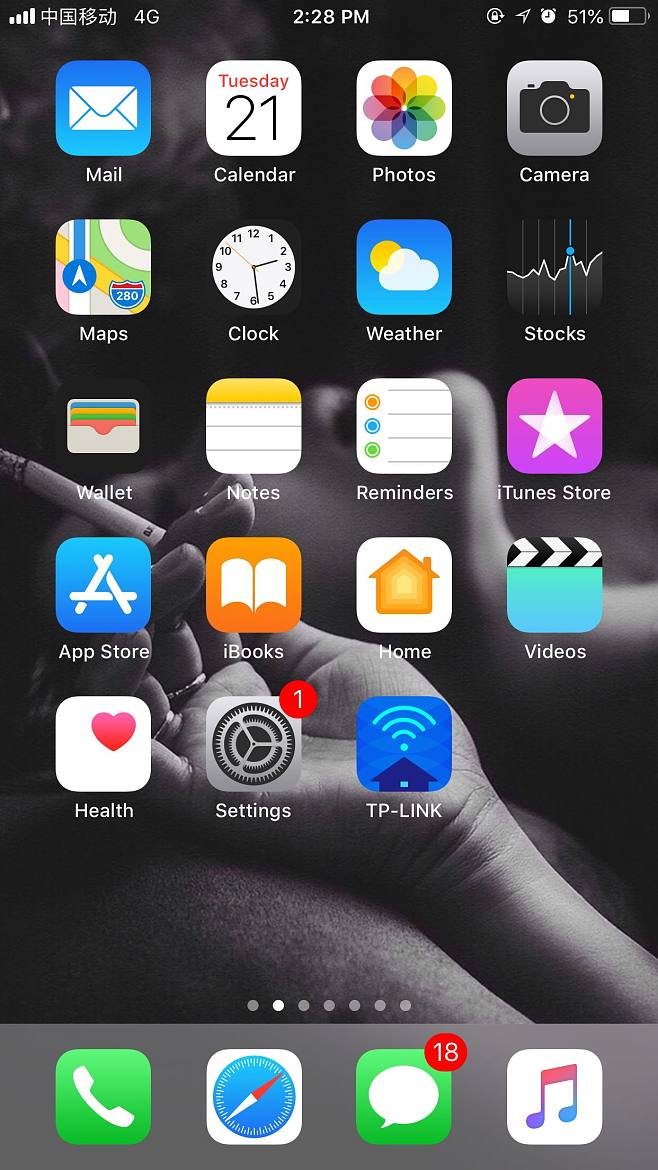Open iBooks
Viewport: 658px width, 1170px height.
pos(254,585)
